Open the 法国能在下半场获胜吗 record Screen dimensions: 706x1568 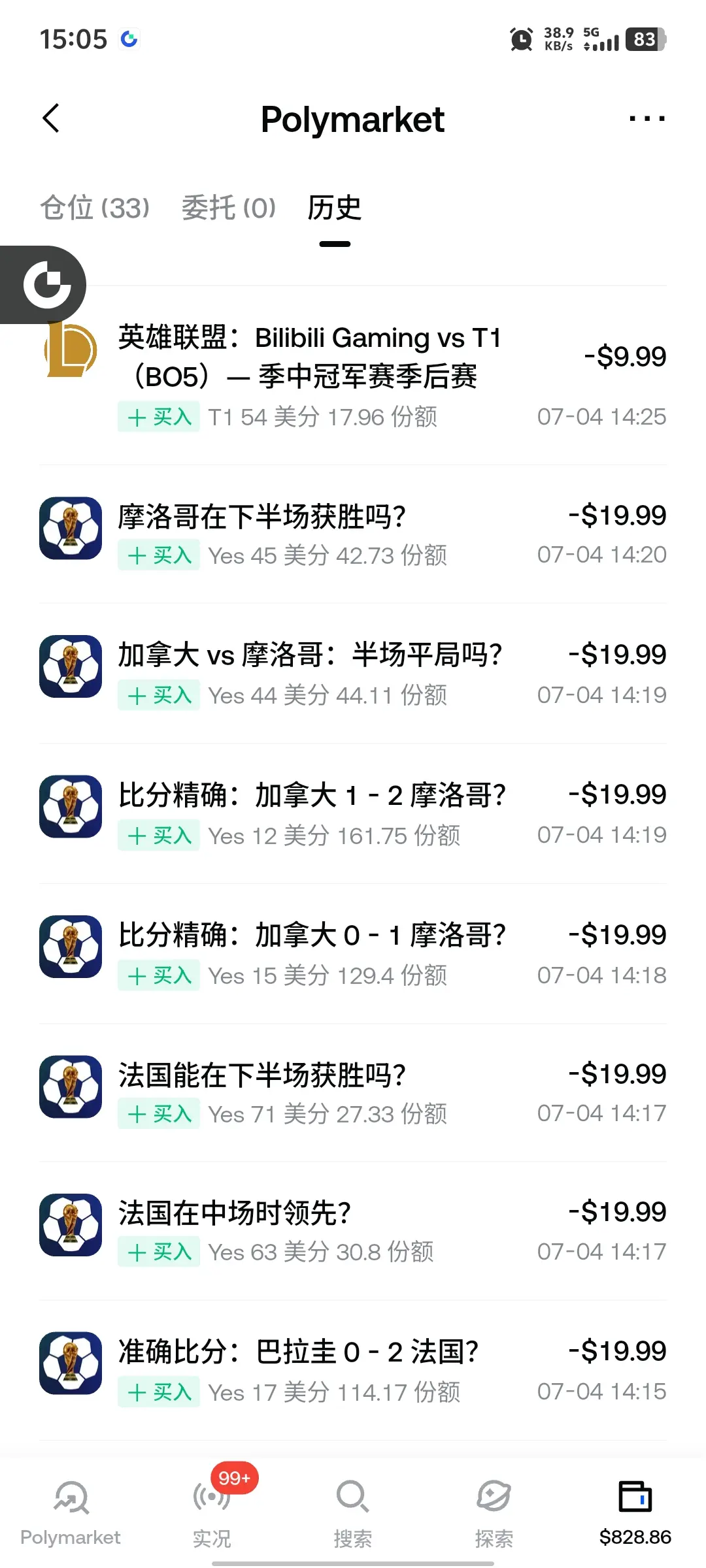point(353,1092)
